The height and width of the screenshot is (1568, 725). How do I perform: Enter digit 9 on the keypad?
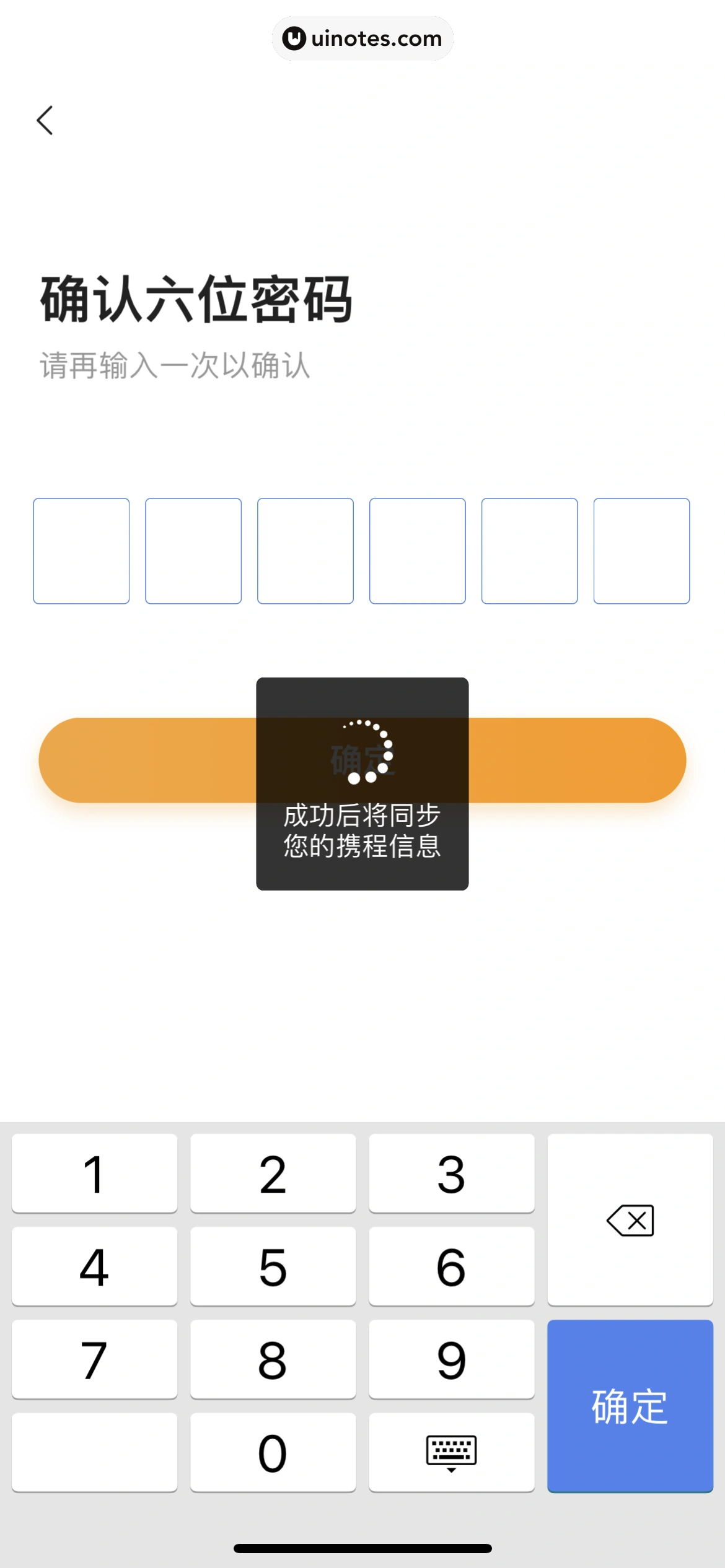tap(451, 1359)
